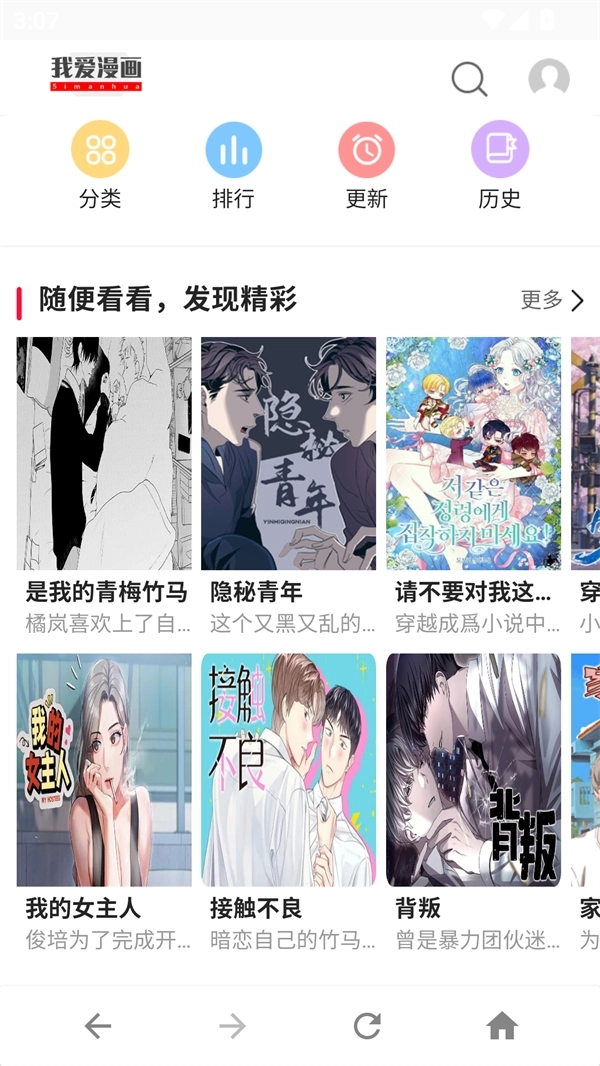
Task: Go back with the left arrow
Action: 97,1025
